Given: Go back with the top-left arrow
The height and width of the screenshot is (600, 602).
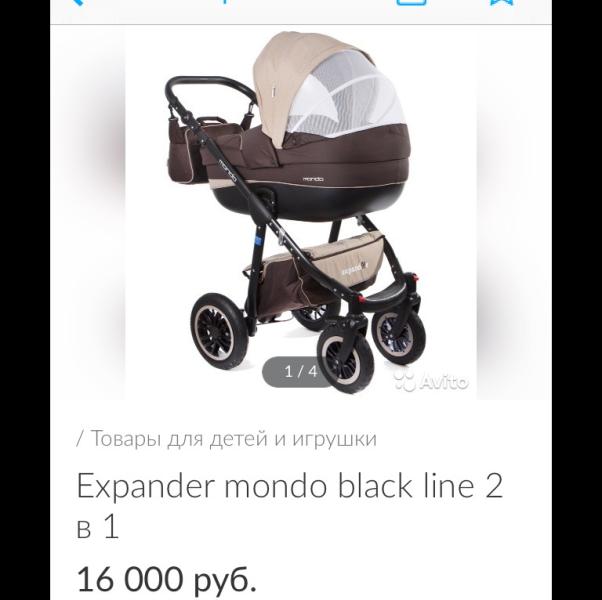Looking at the screenshot, I should coord(76,2).
